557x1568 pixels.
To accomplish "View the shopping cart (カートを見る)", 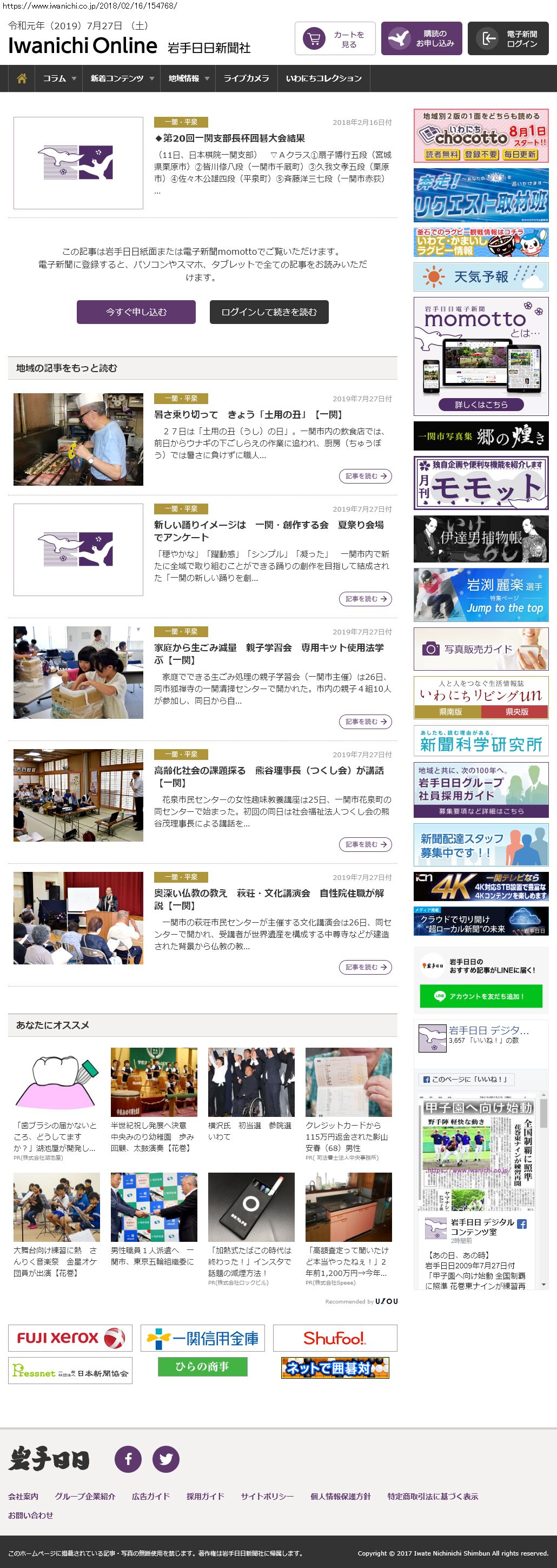I will tap(335, 39).
